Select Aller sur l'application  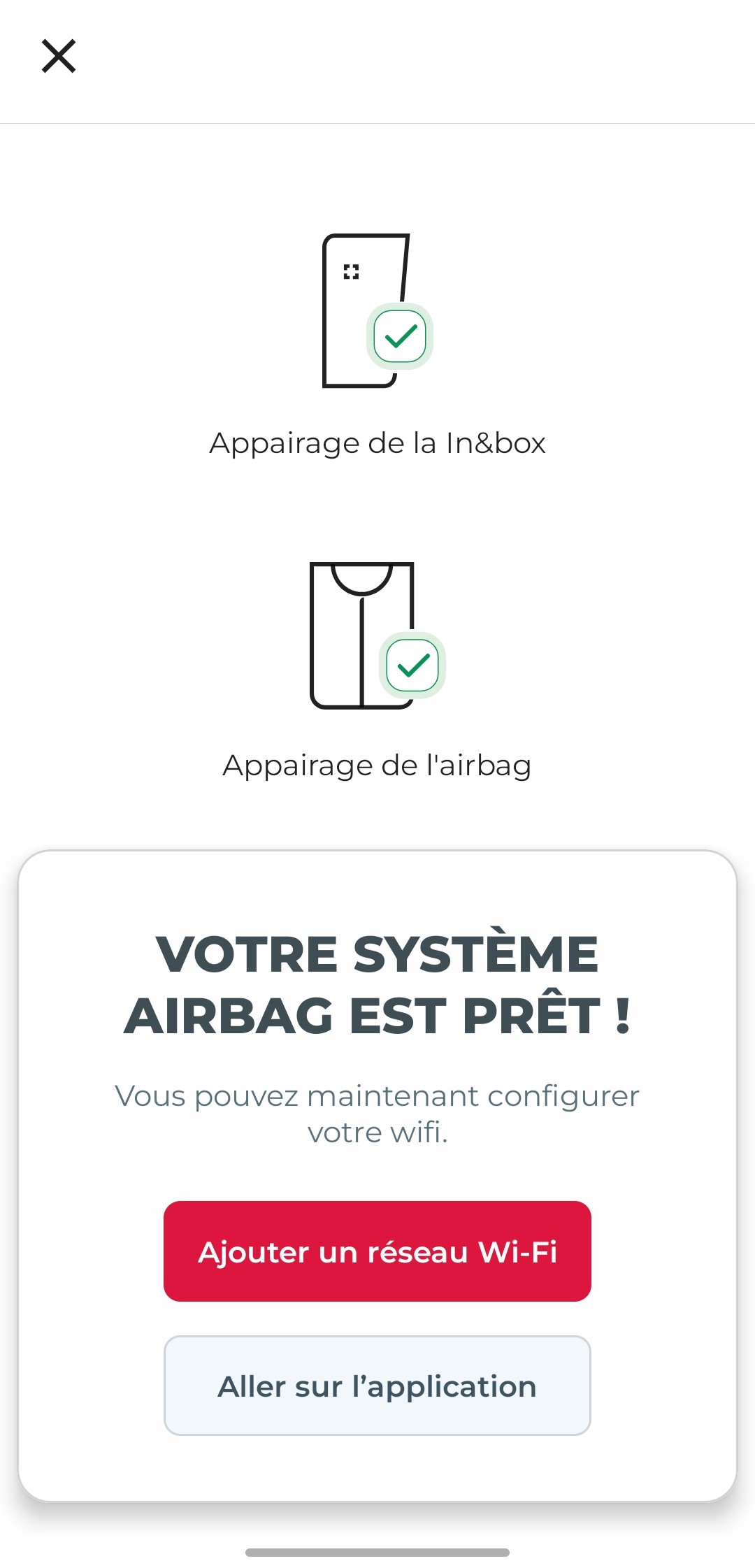click(377, 1386)
